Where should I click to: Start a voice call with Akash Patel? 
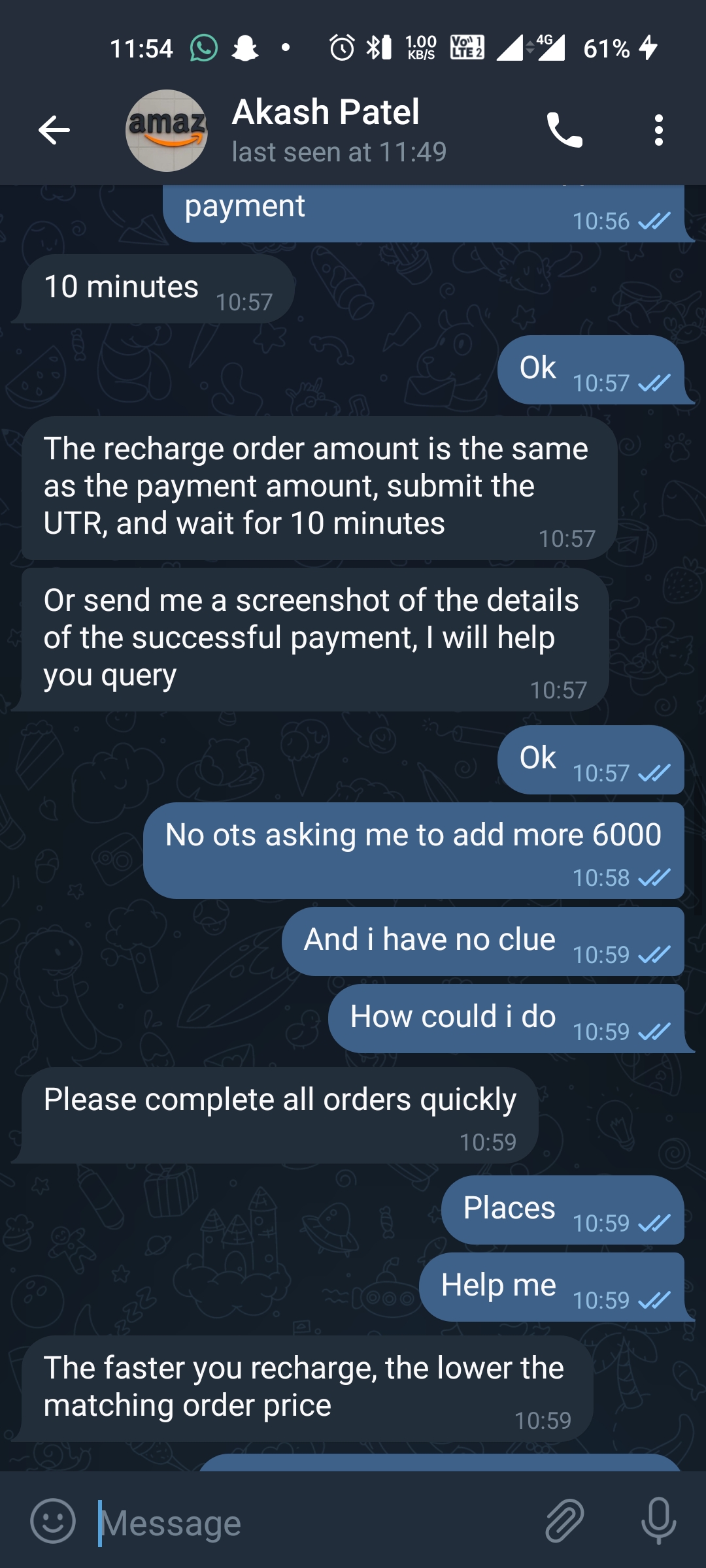coord(564,130)
